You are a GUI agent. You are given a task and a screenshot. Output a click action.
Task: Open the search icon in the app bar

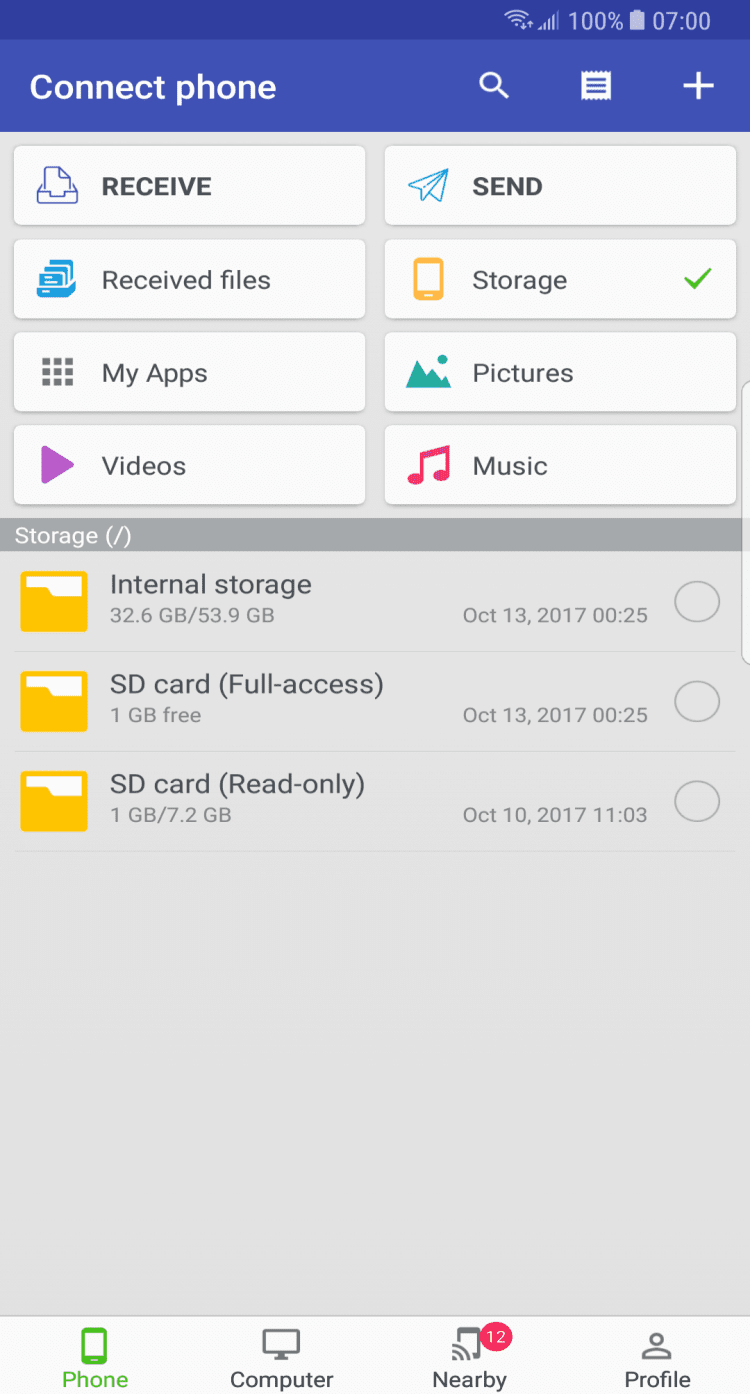tap(494, 86)
